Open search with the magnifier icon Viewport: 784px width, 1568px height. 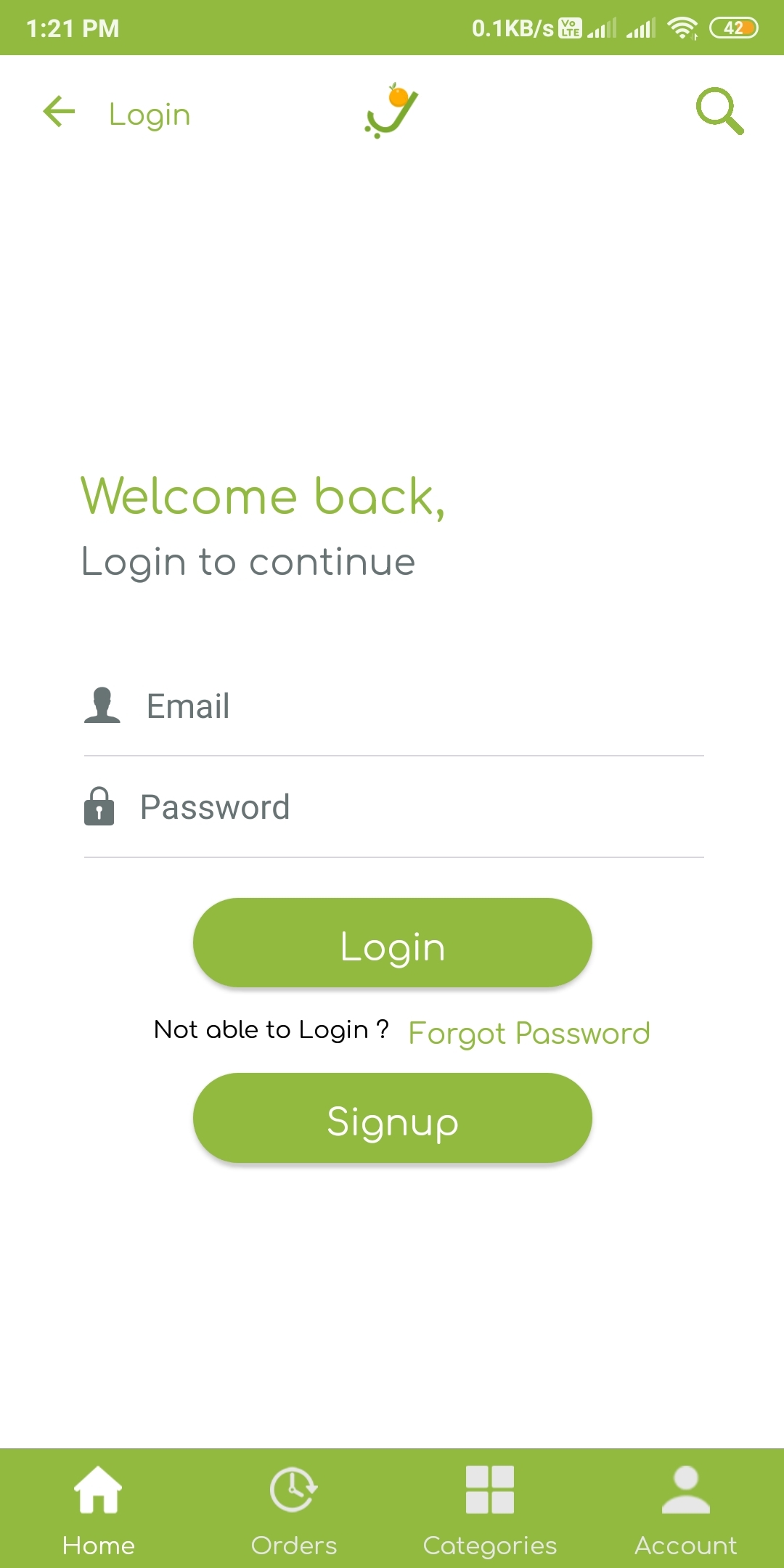pos(719,111)
